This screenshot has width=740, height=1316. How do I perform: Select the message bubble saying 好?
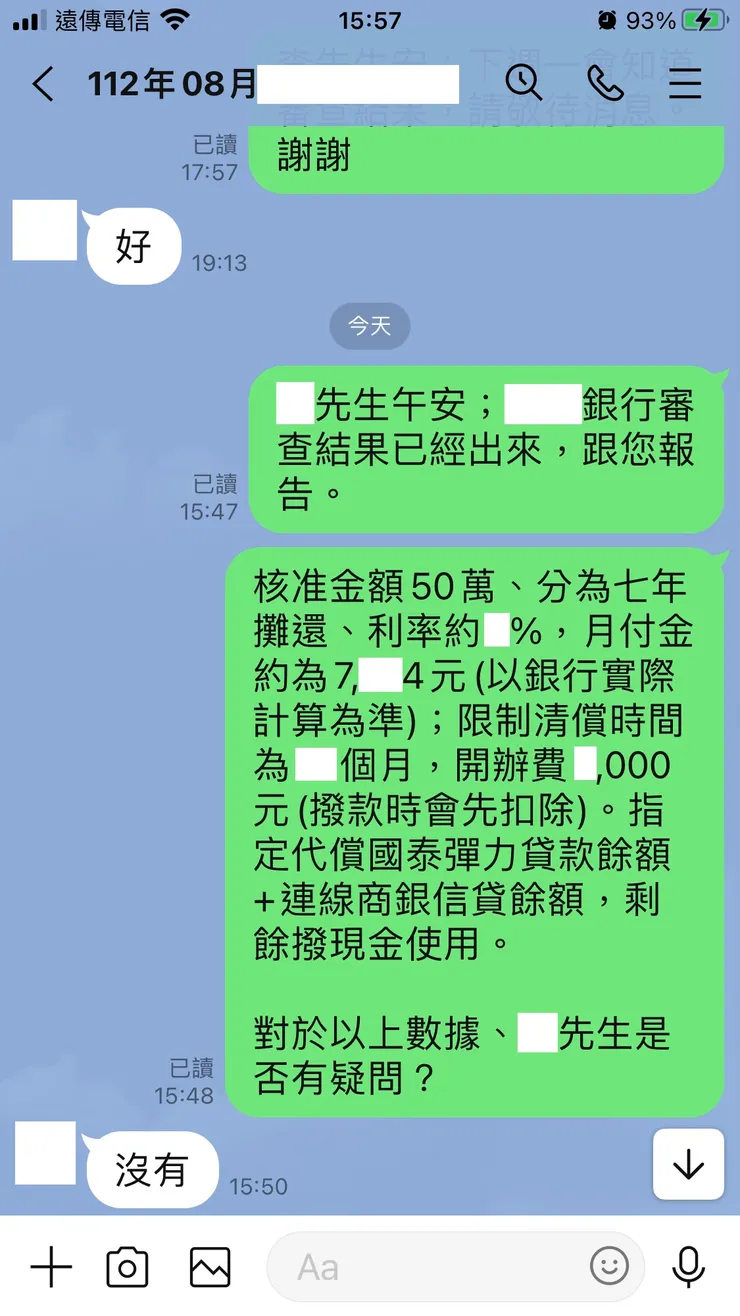[132, 245]
